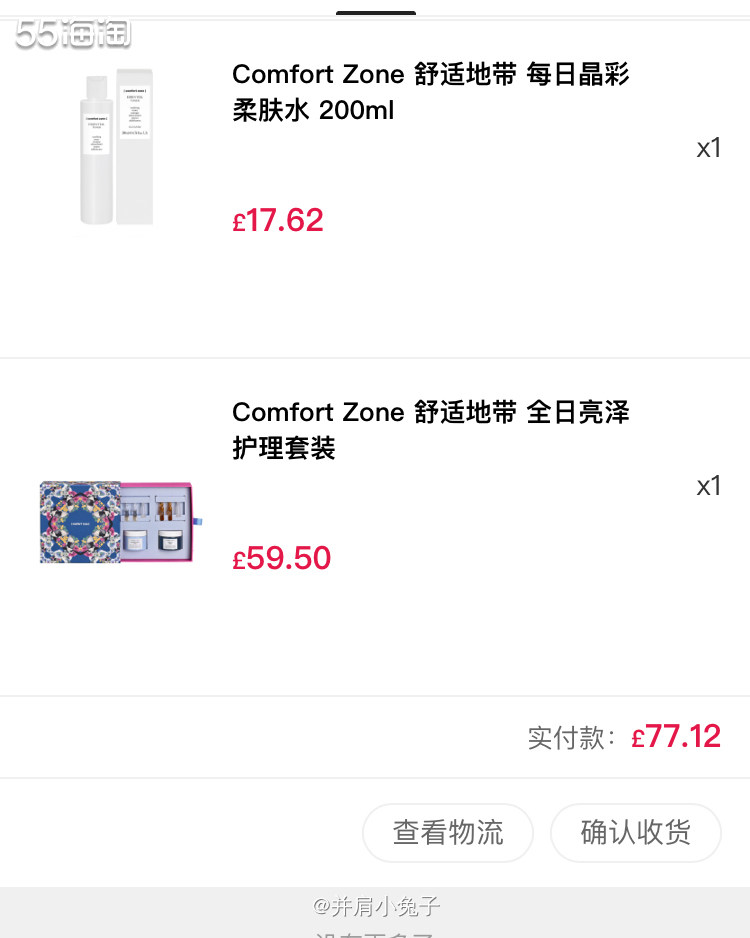Select the Comfort Zone 每日晶彩柔肤水 title
This screenshot has height=938, width=750.
click(430, 91)
